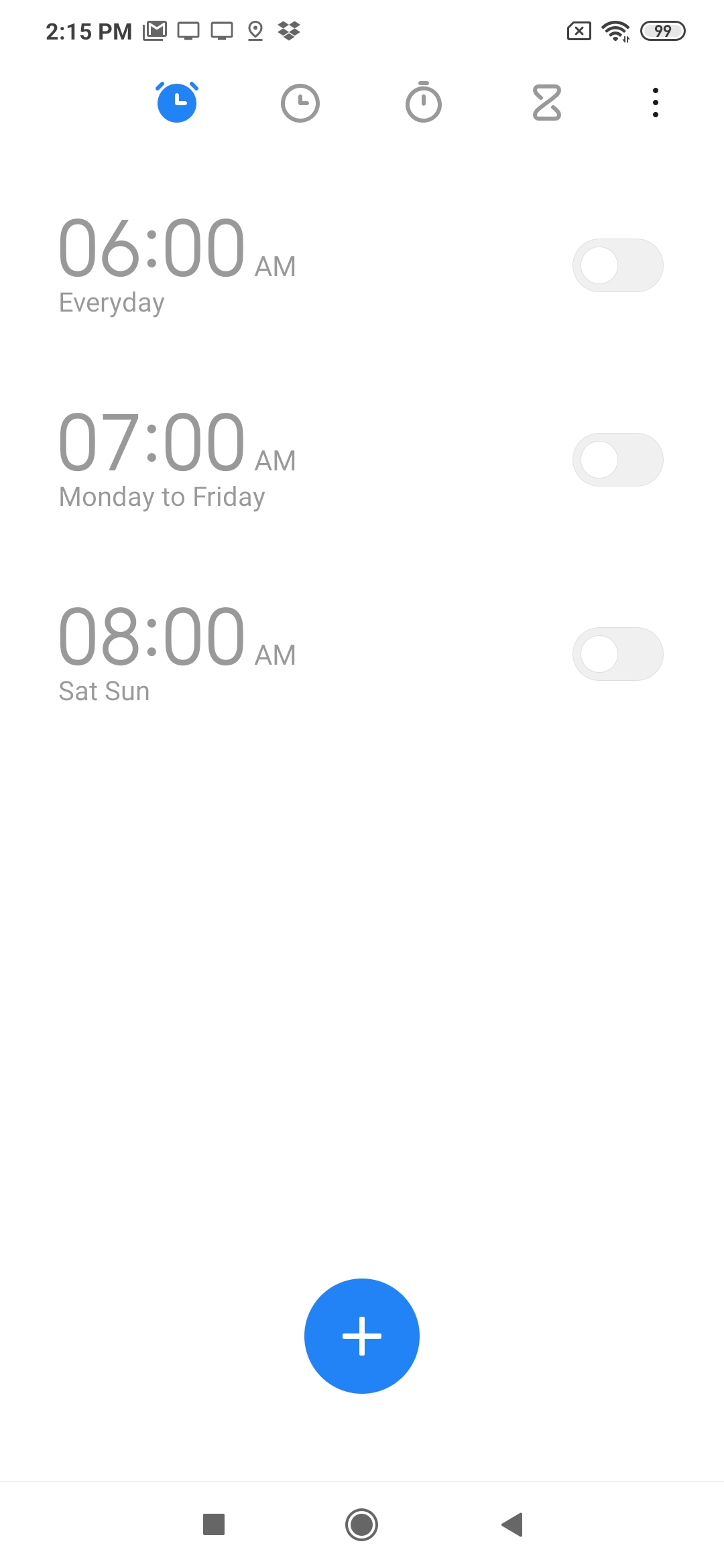Select the alarm tab
The image size is (724, 1568).
click(x=177, y=102)
